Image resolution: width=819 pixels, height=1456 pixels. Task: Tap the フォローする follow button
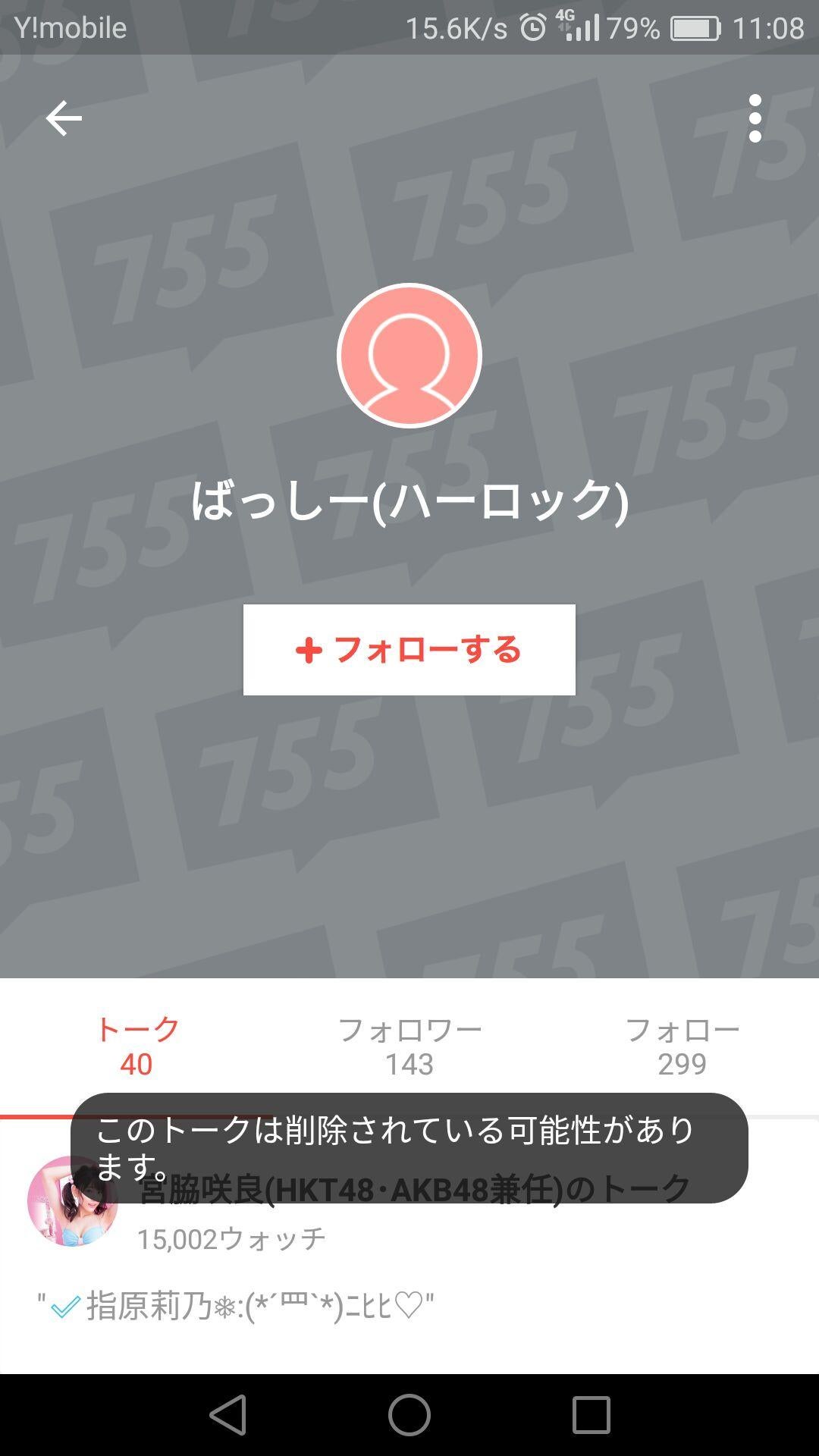point(409,650)
